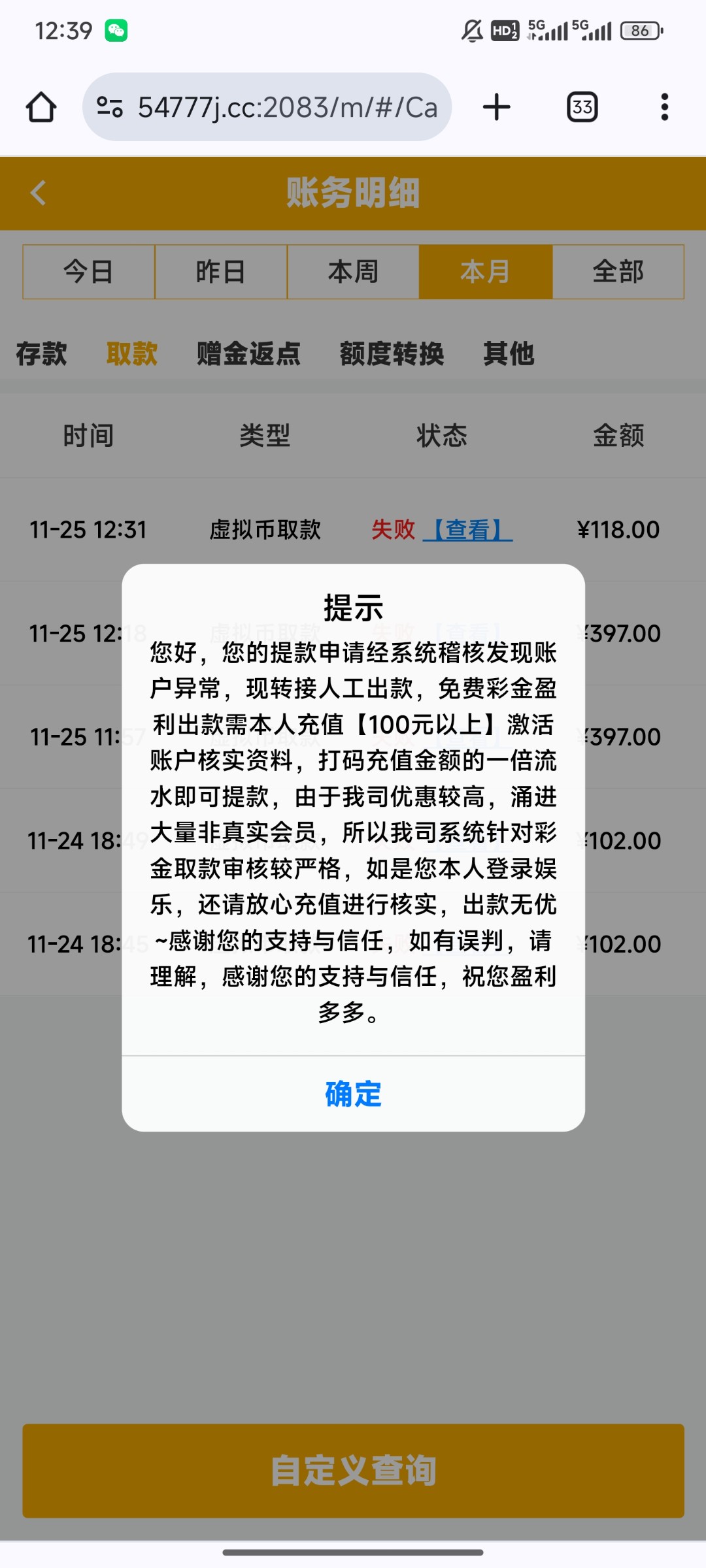Filter records by 本周

[353, 272]
